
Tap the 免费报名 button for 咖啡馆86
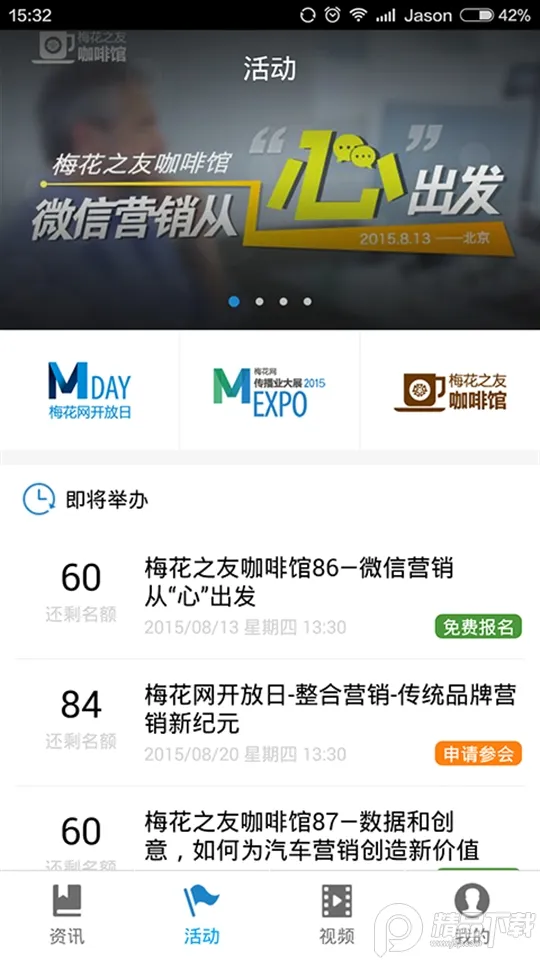pyautogui.click(x=478, y=626)
